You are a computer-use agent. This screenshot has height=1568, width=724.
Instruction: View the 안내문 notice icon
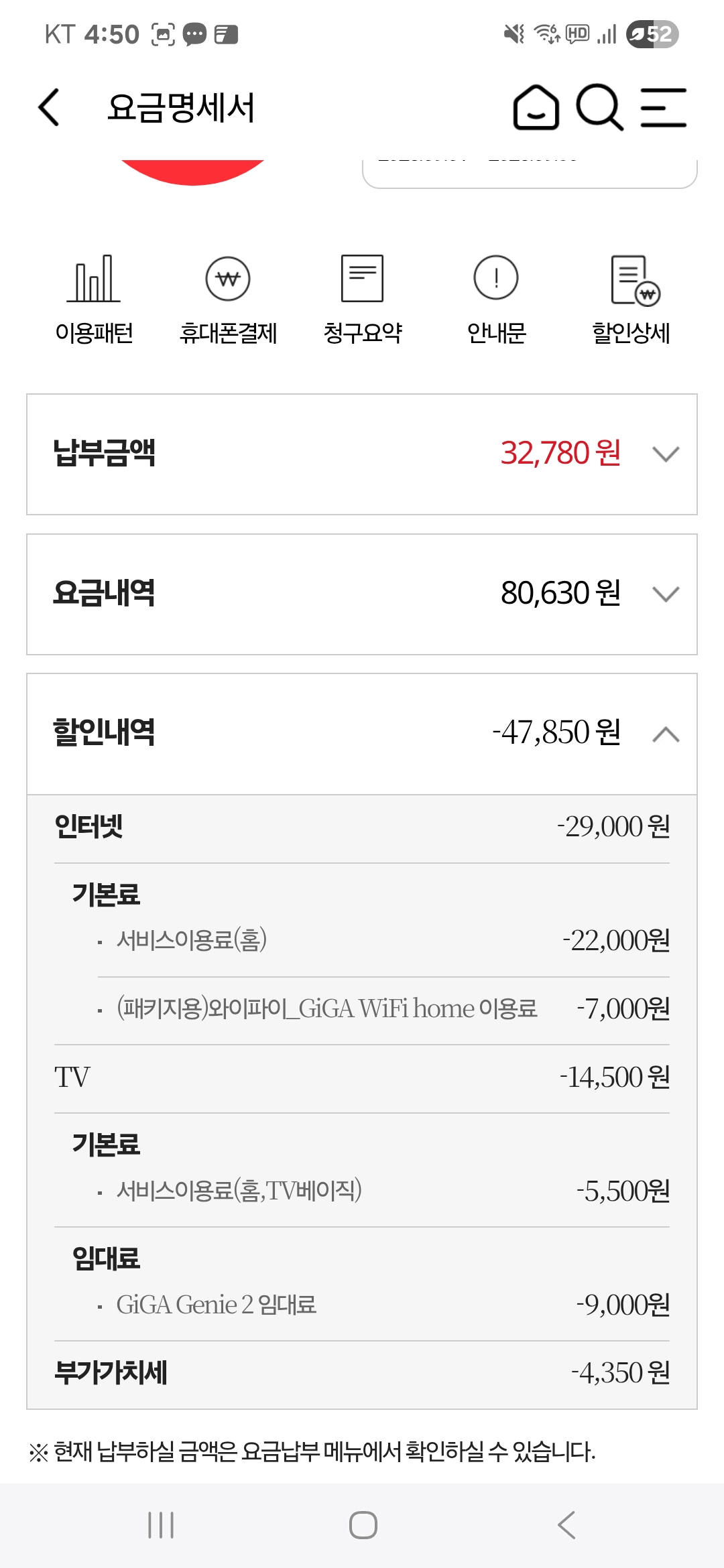coord(496,295)
